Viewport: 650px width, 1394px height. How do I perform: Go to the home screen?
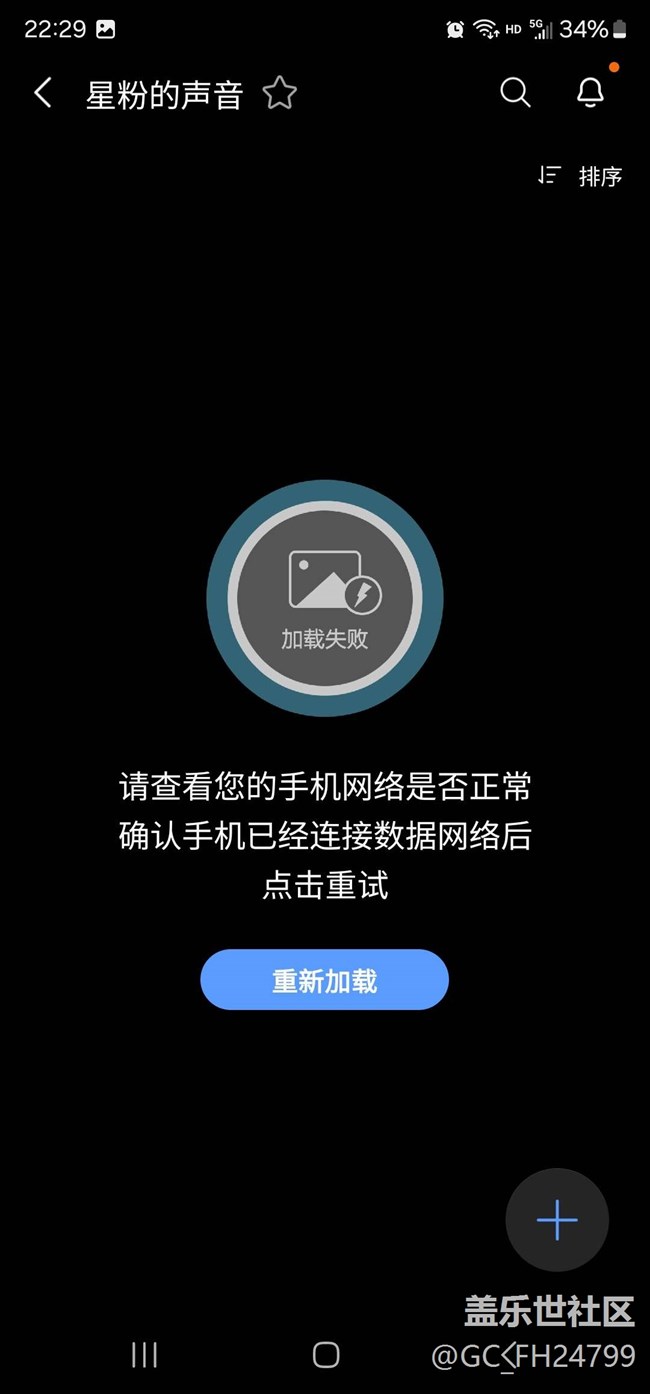click(326, 1355)
